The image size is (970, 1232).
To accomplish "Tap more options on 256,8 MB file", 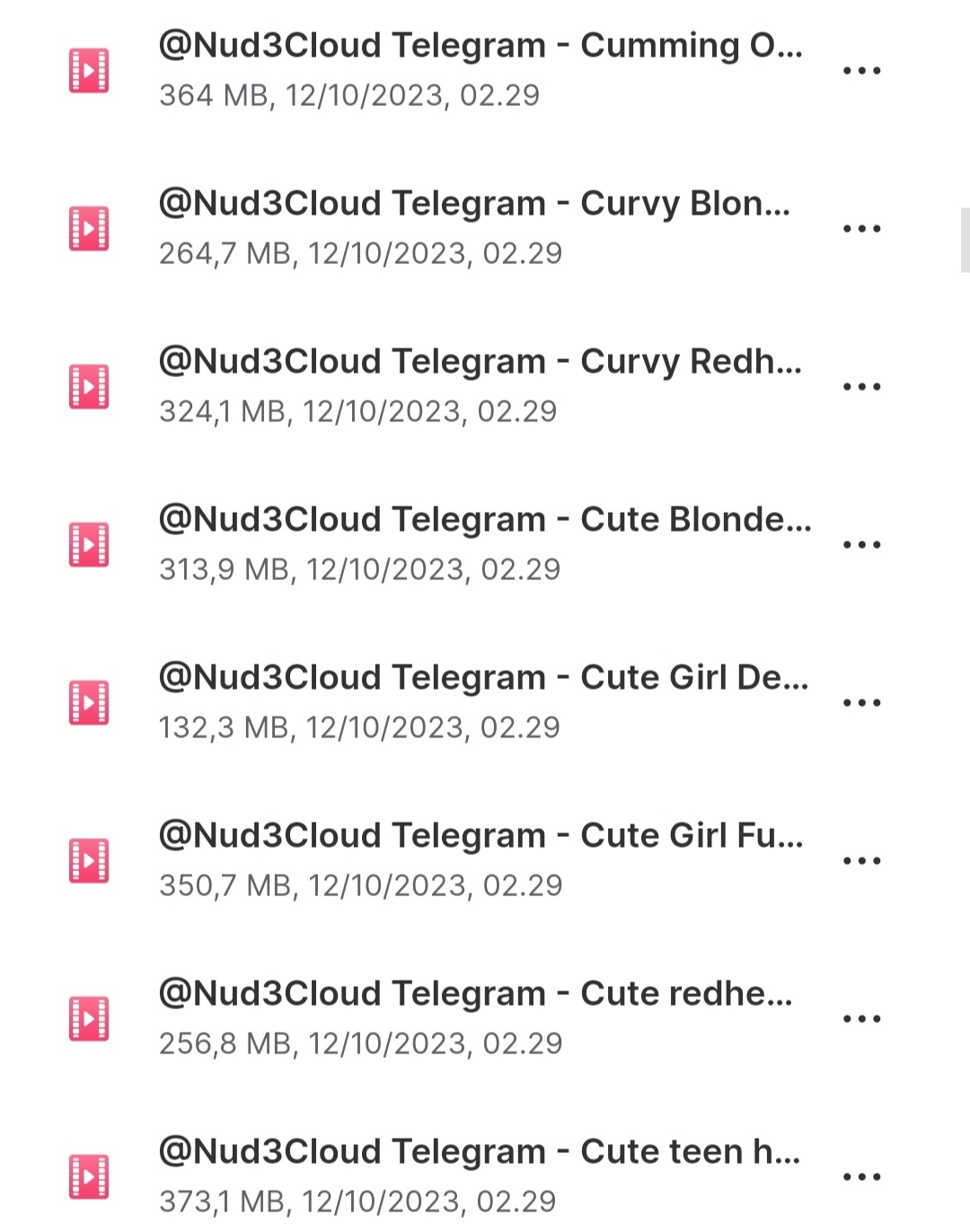I will tap(861, 1019).
